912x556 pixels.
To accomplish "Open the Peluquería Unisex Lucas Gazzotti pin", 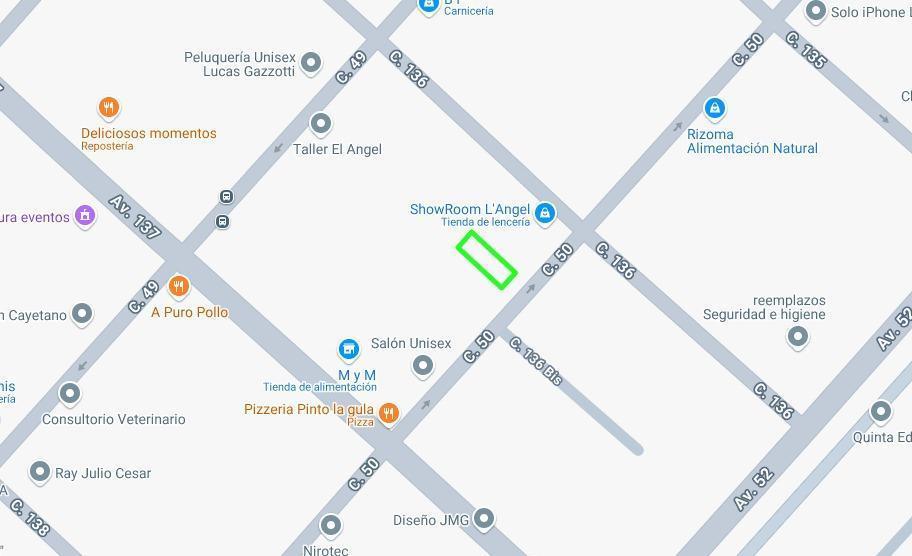I will pyautogui.click(x=311, y=63).
